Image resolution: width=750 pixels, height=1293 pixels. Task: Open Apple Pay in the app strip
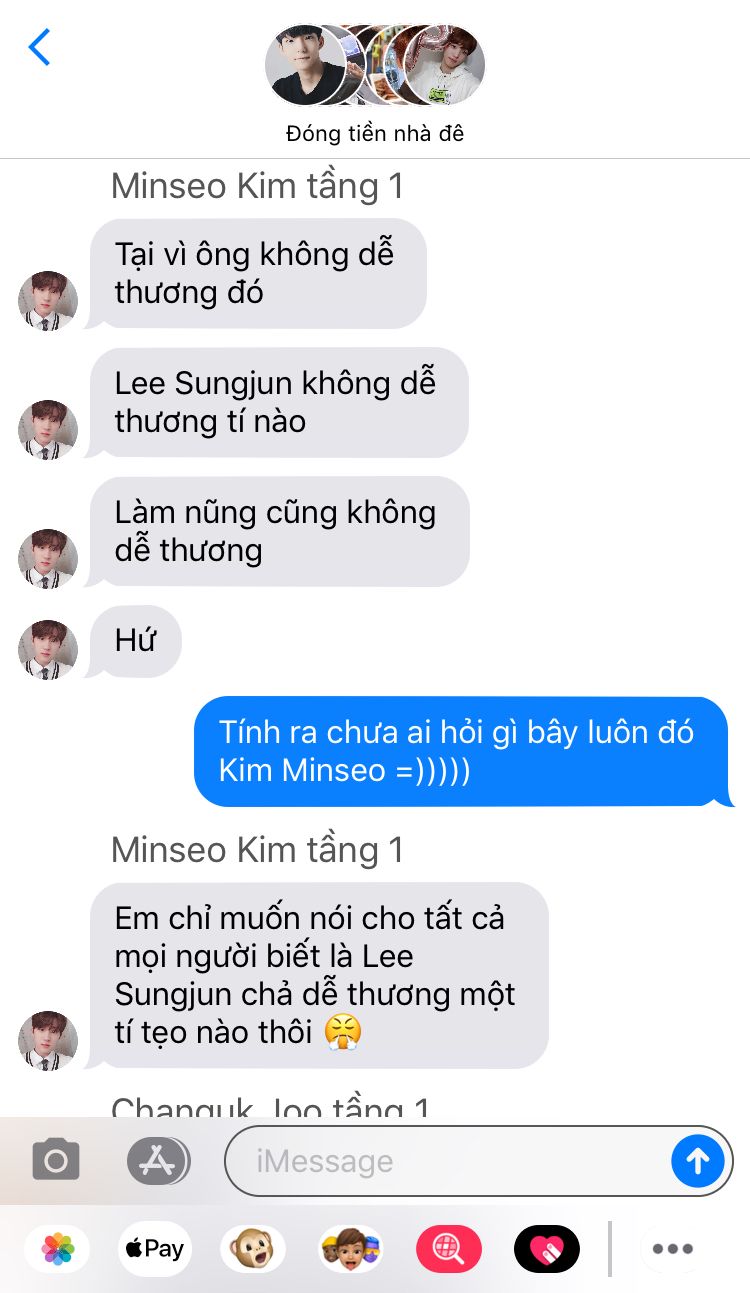tap(155, 1248)
